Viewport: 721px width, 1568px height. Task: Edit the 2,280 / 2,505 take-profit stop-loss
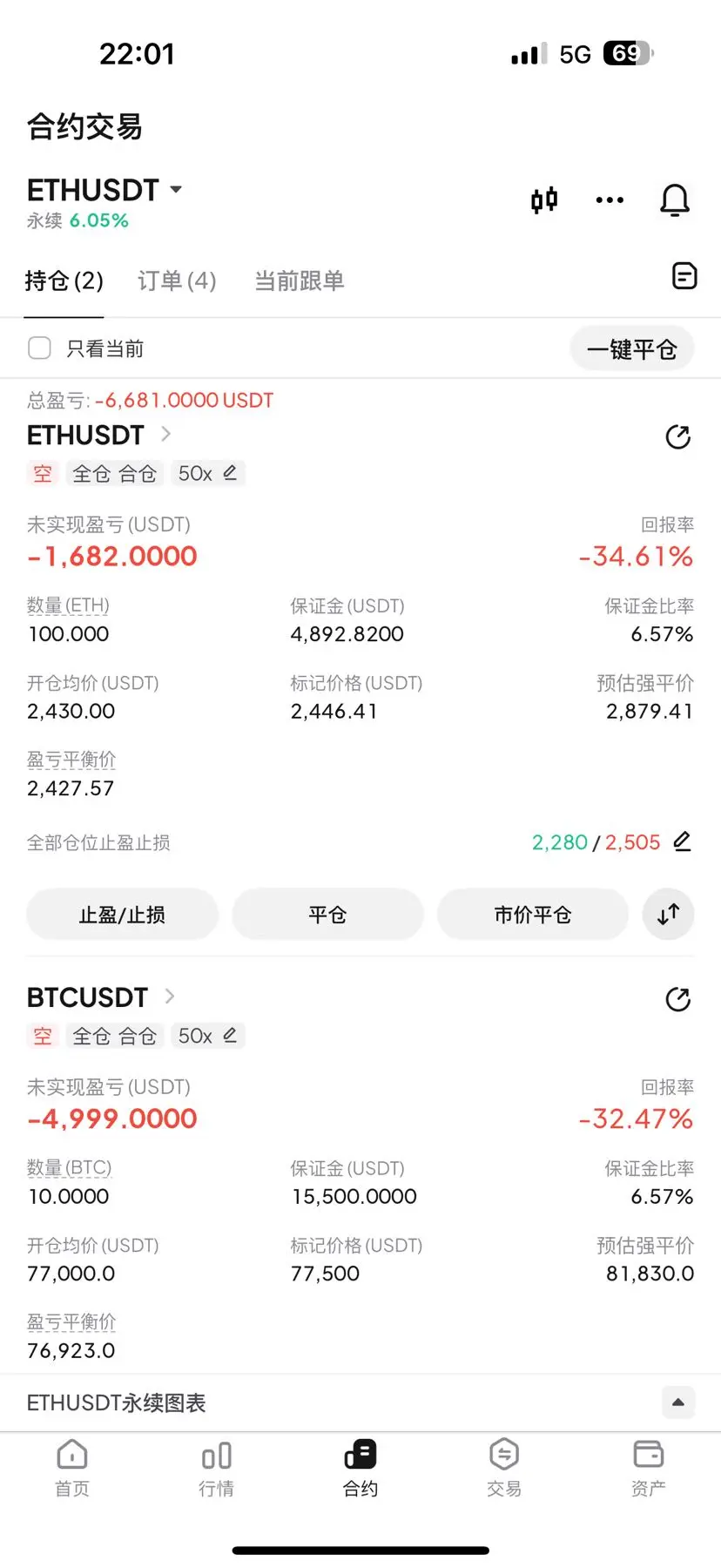682,841
